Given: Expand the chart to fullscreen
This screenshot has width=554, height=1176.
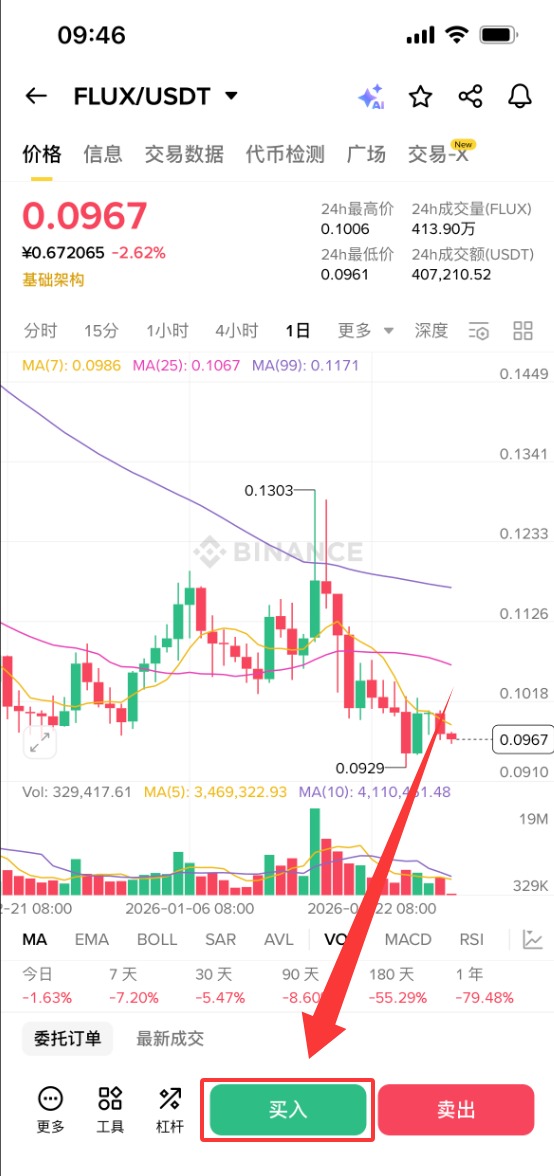Looking at the screenshot, I should coord(39,742).
